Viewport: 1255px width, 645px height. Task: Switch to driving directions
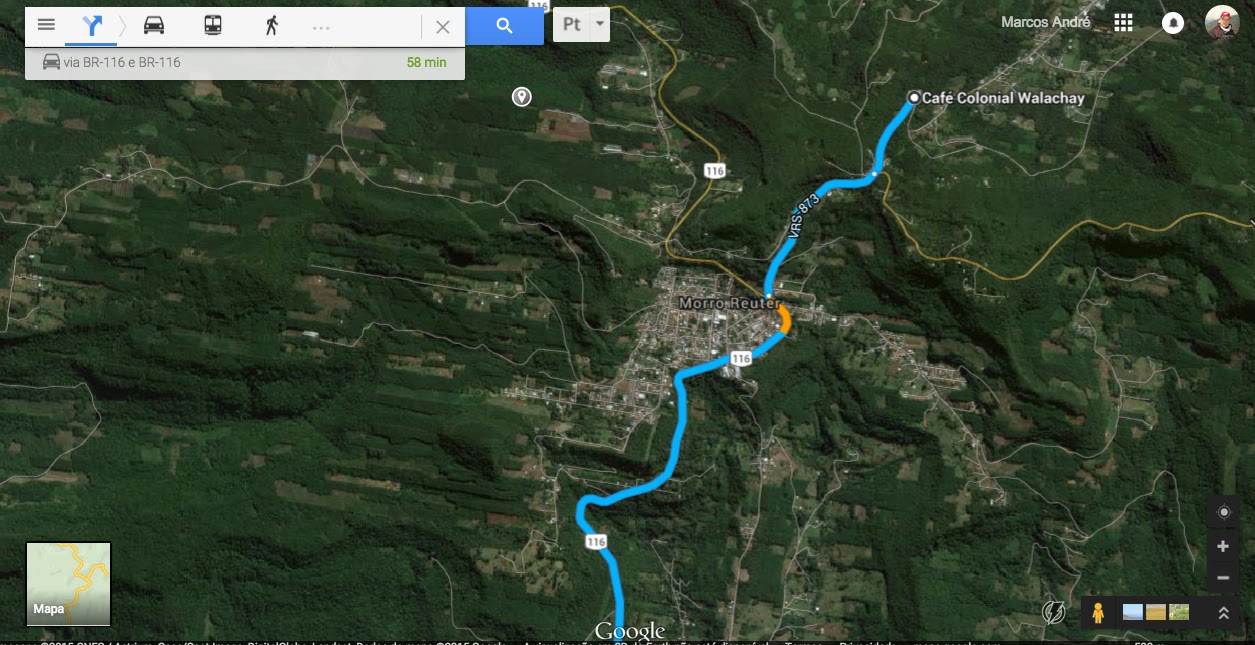(x=153, y=26)
